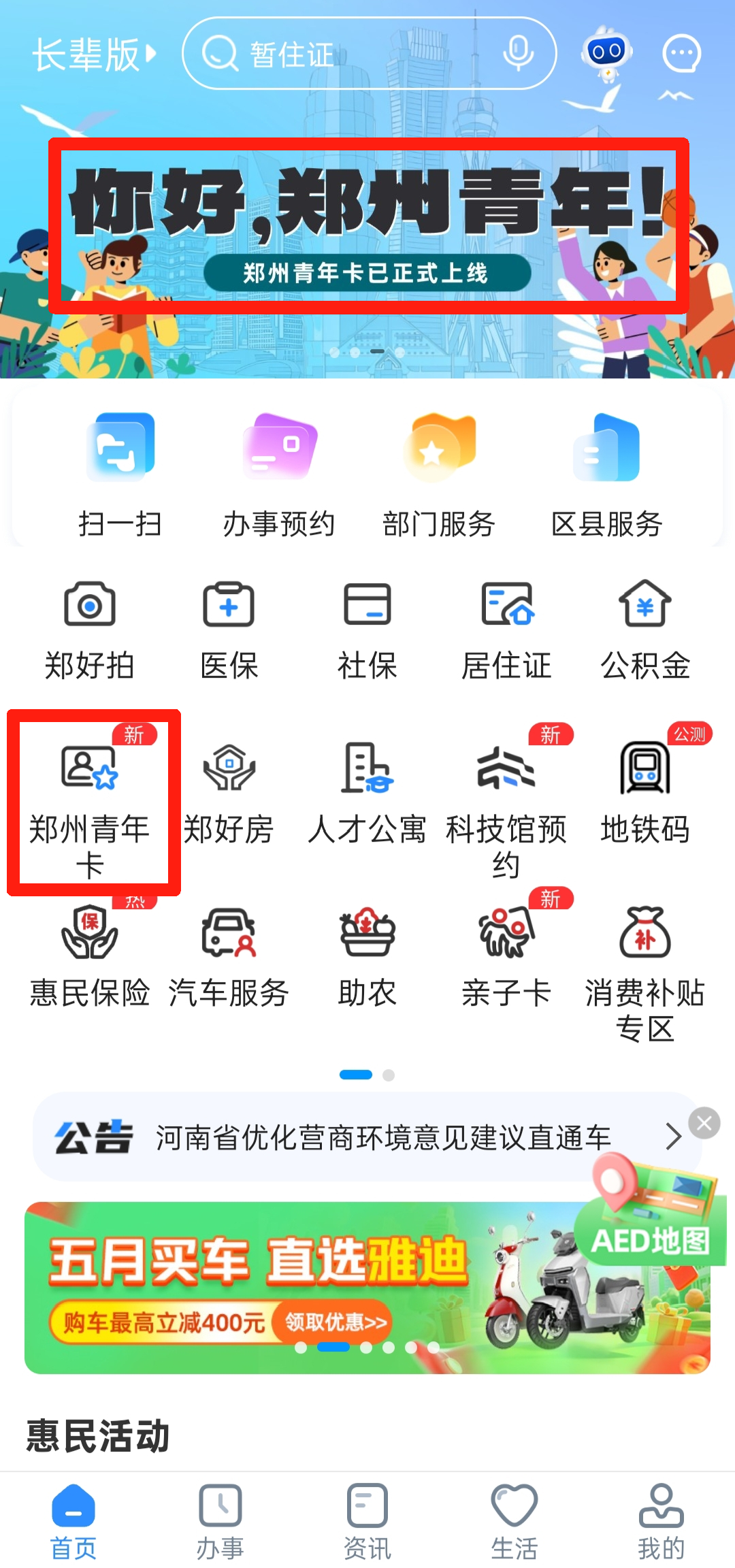Open 地铁码
The height and width of the screenshot is (1568, 735).
(x=644, y=793)
